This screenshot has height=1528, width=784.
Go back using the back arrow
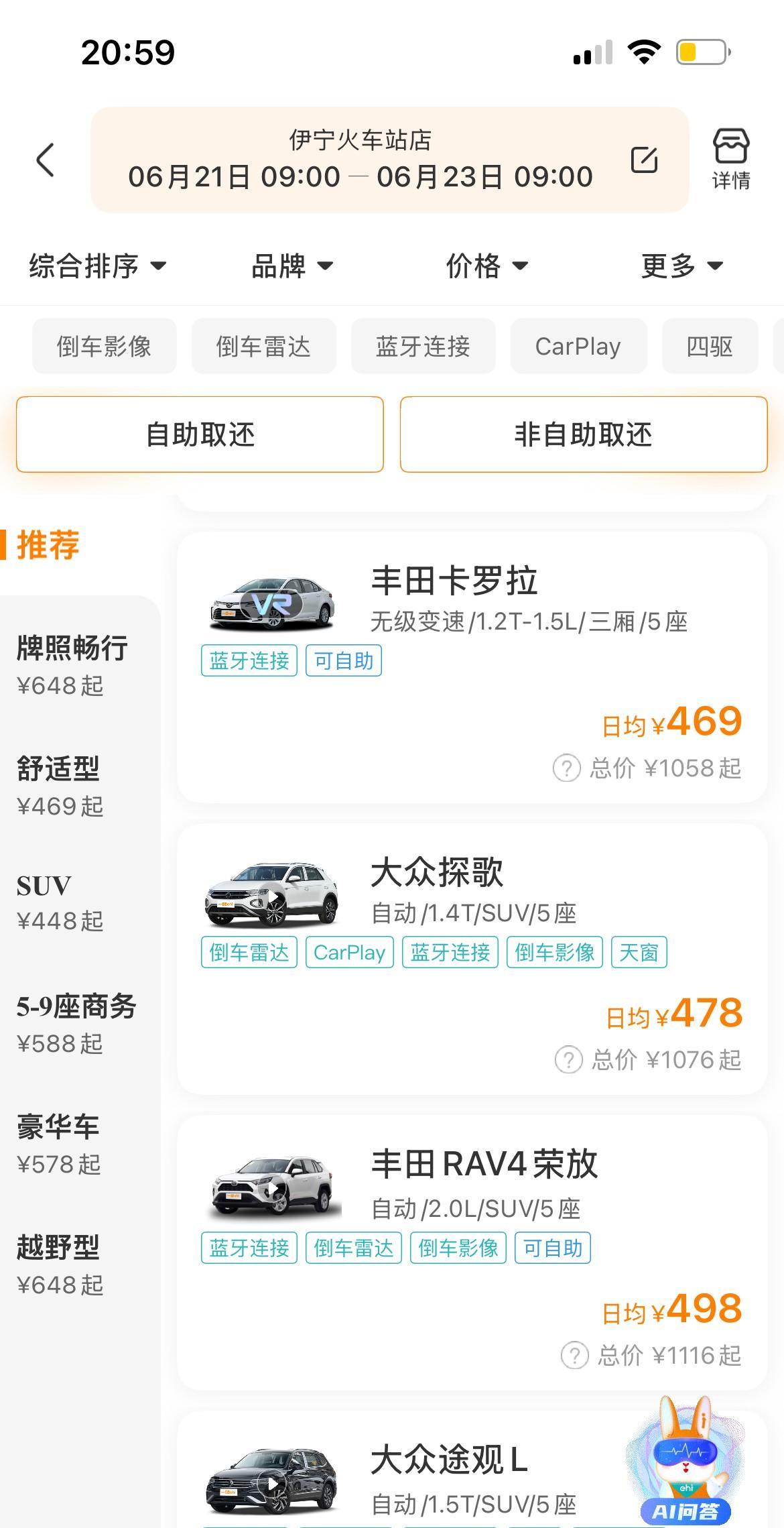45,160
